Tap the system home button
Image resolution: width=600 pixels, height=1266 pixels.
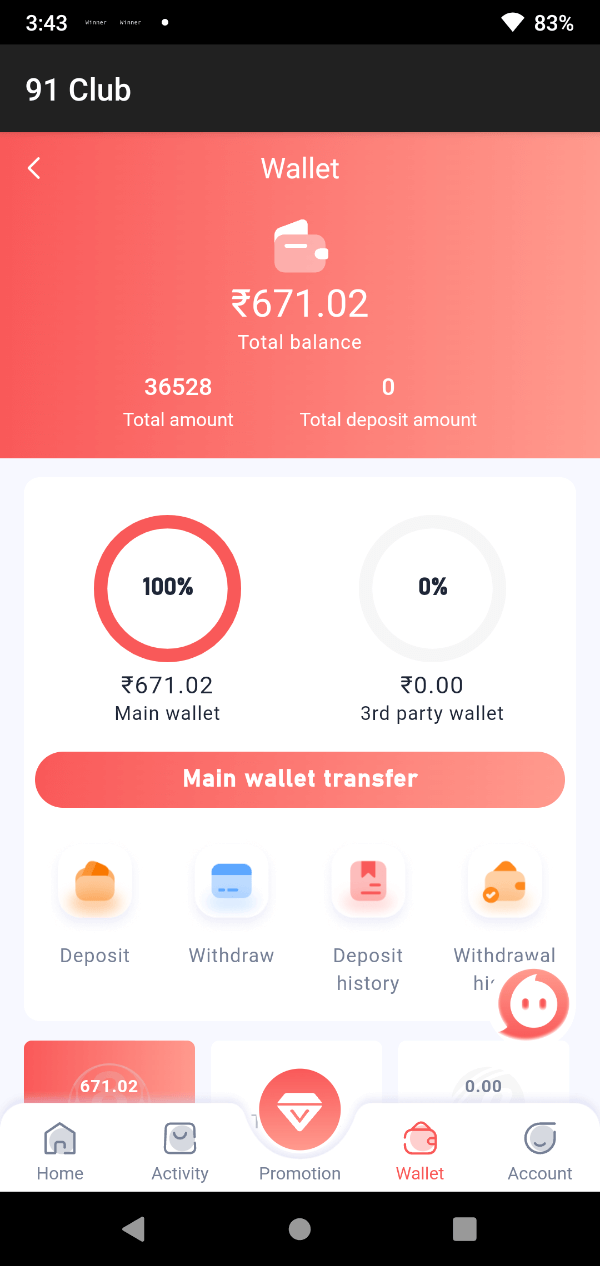click(299, 1229)
